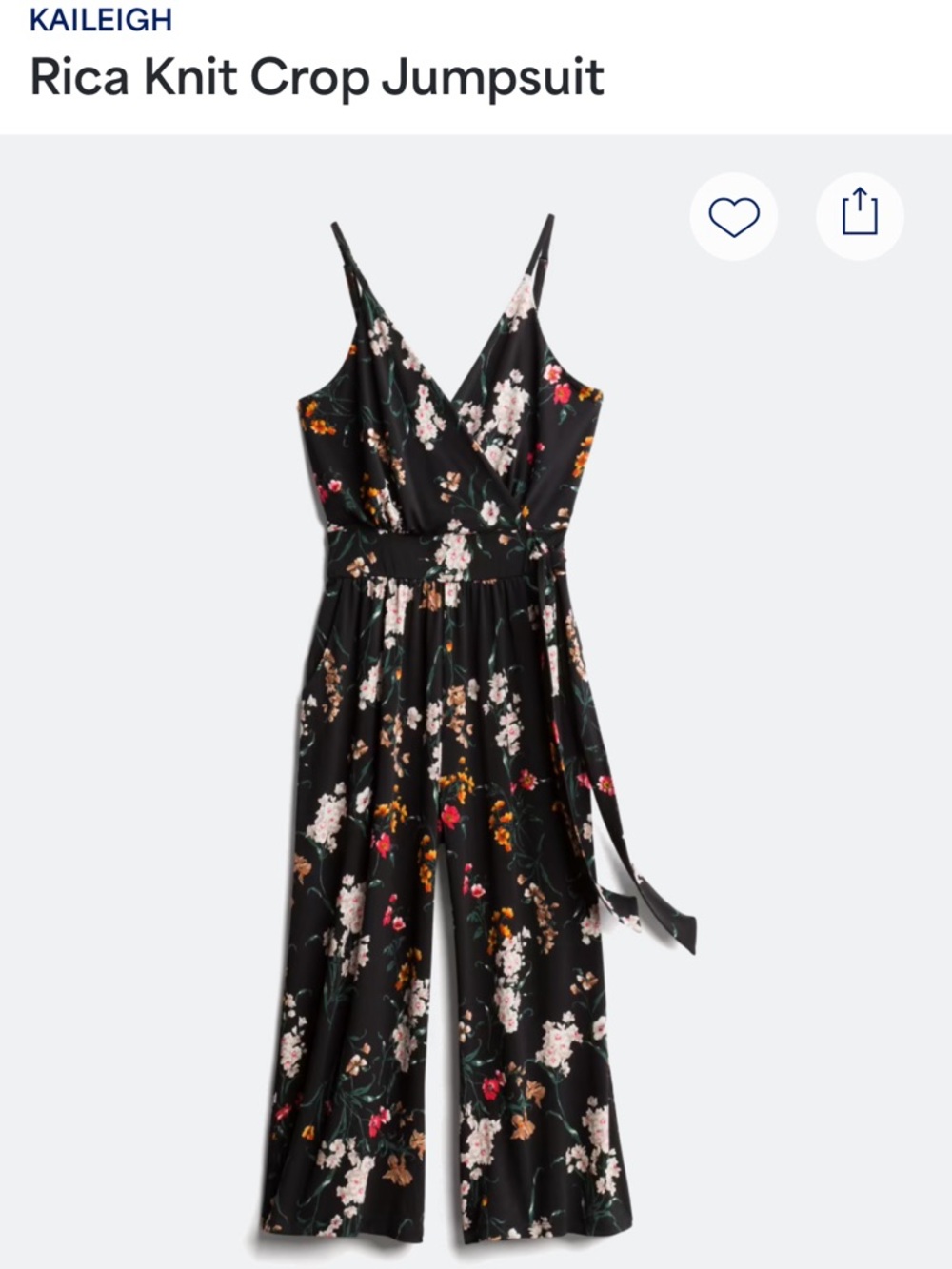Click the favorite heart in white circle
Screen dimensions: 952x1269
tap(733, 216)
